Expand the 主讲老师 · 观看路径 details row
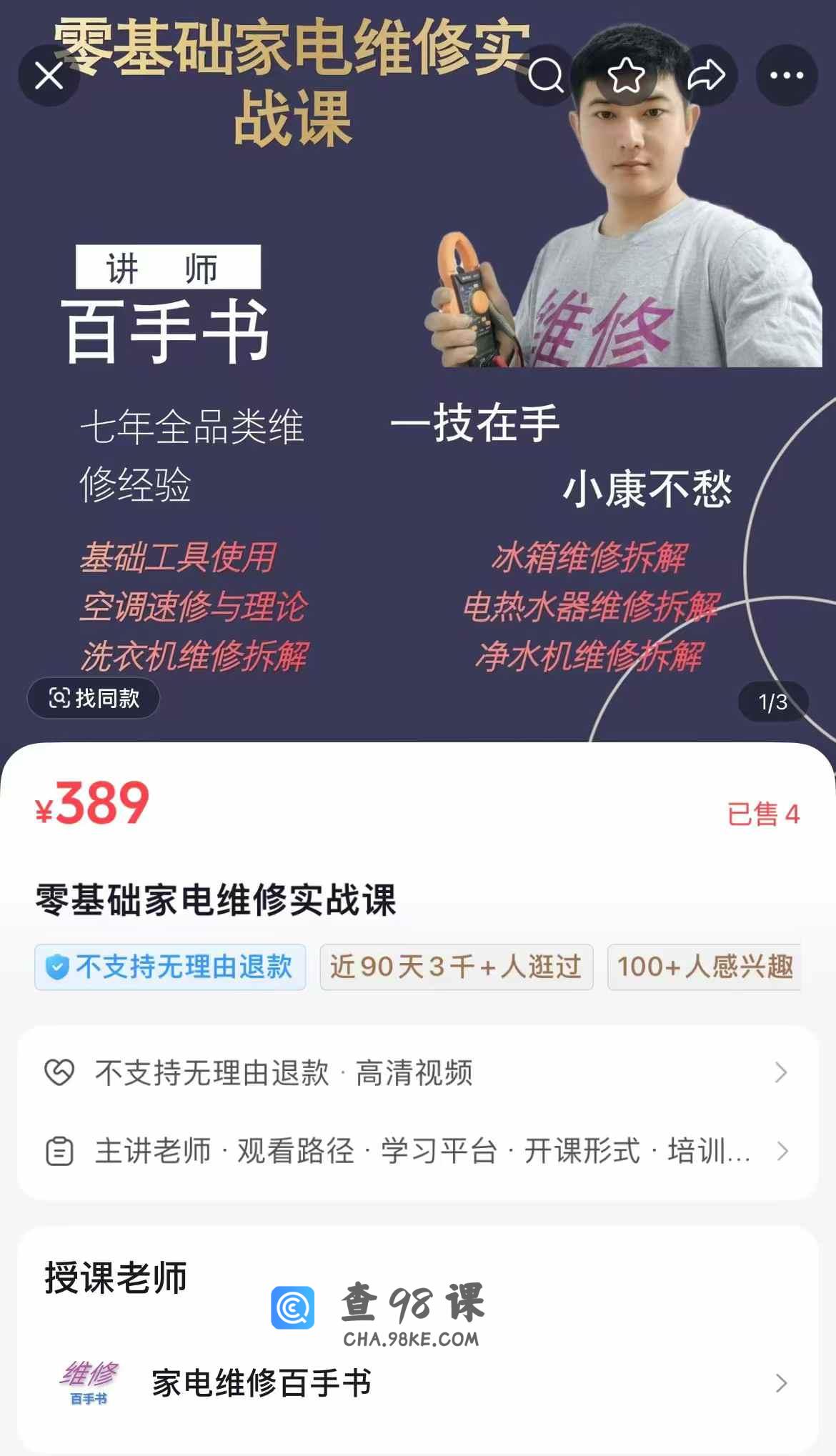 coord(418,1151)
